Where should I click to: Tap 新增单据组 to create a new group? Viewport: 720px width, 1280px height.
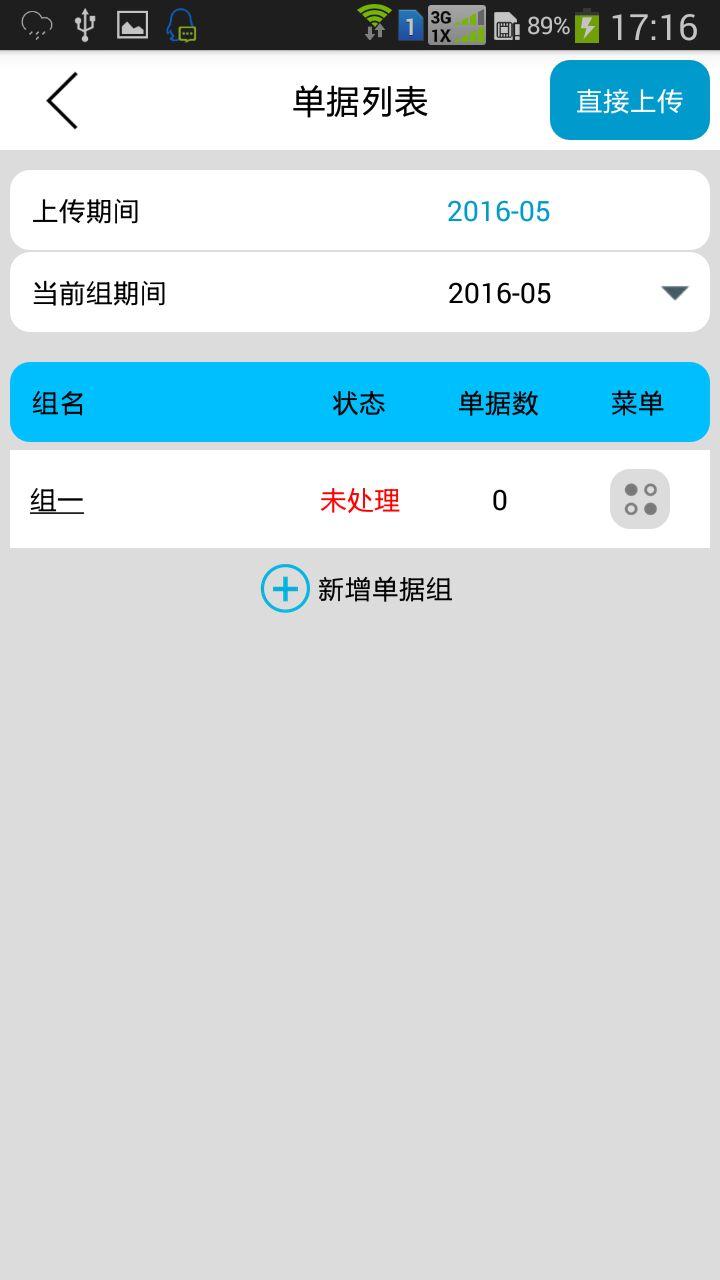385,589
